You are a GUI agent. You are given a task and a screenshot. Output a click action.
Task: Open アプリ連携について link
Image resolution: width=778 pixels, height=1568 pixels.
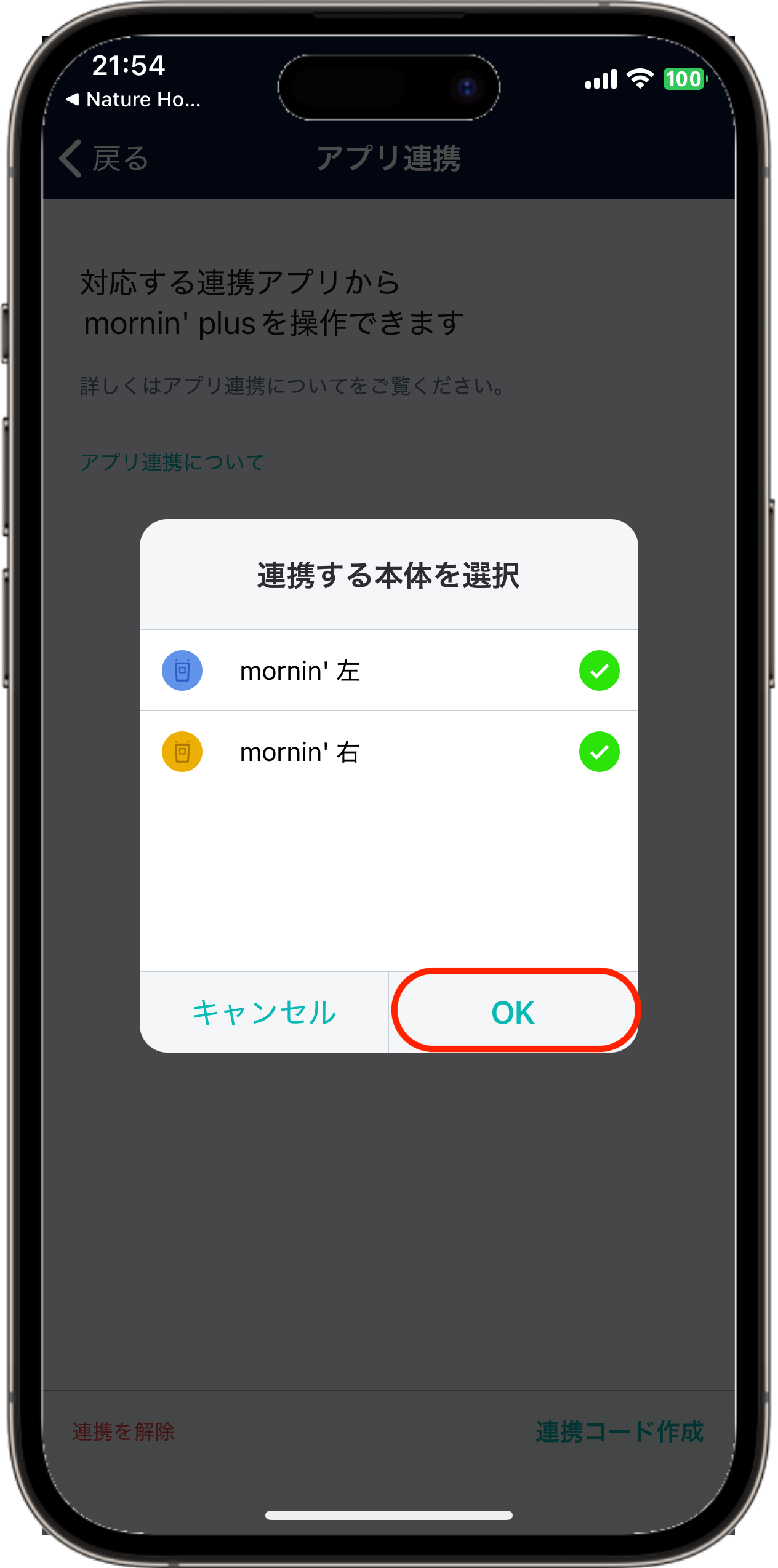tap(172, 462)
